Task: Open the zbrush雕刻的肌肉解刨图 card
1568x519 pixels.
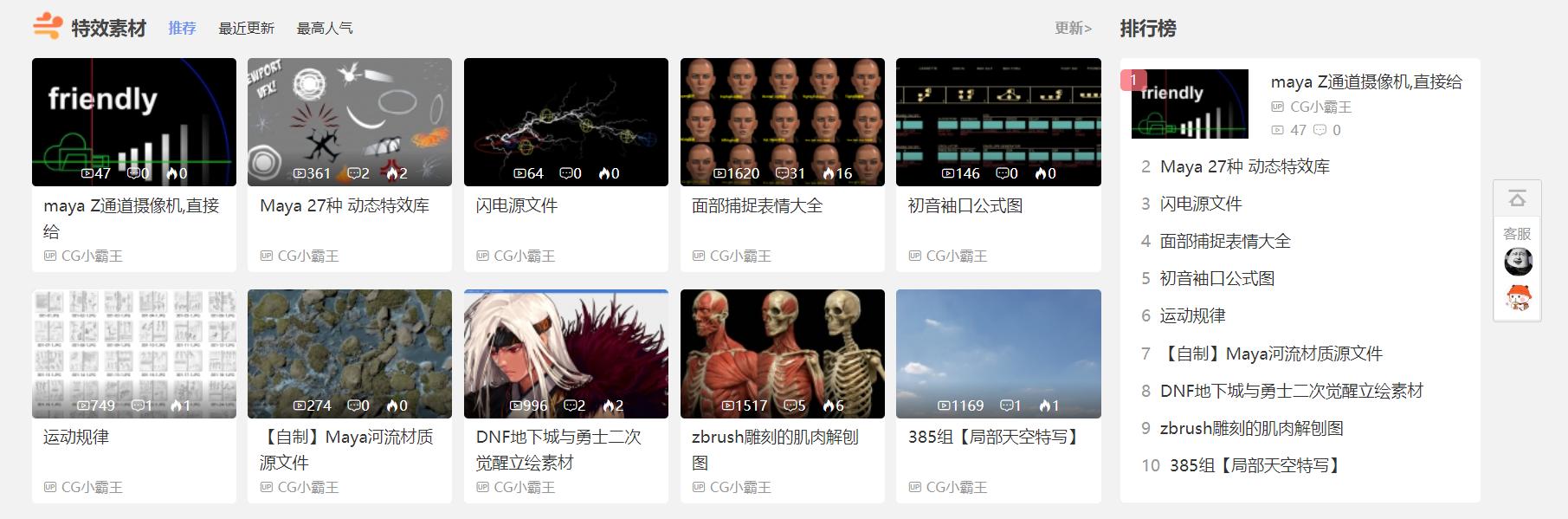Action: (782, 354)
